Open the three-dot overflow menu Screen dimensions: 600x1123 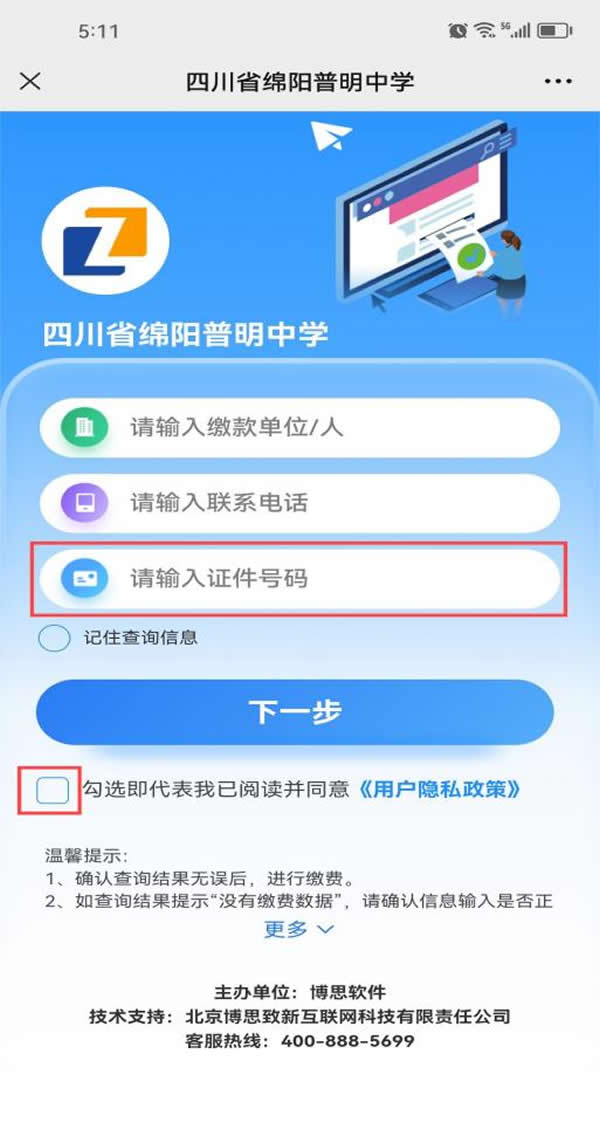pyautogui.click(x=562, y=81)
